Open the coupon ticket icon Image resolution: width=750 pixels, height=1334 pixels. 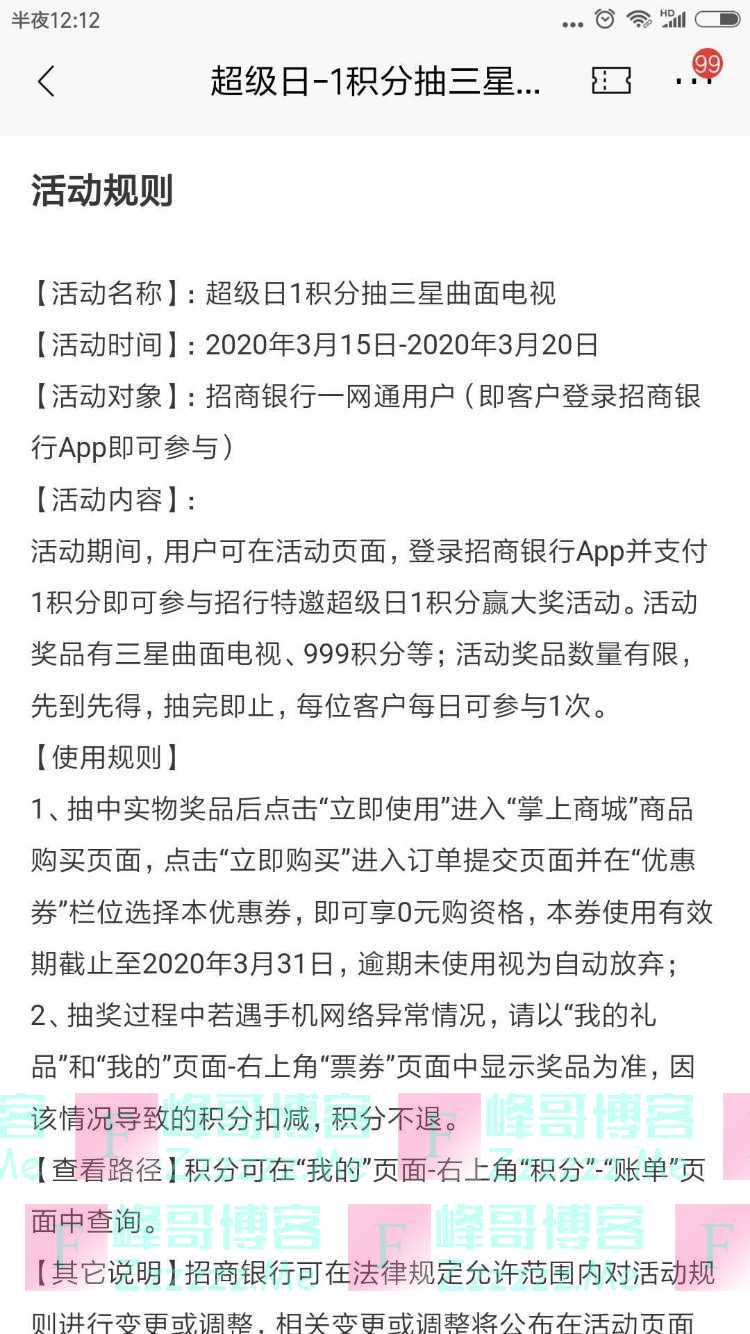tap(611, 81)
